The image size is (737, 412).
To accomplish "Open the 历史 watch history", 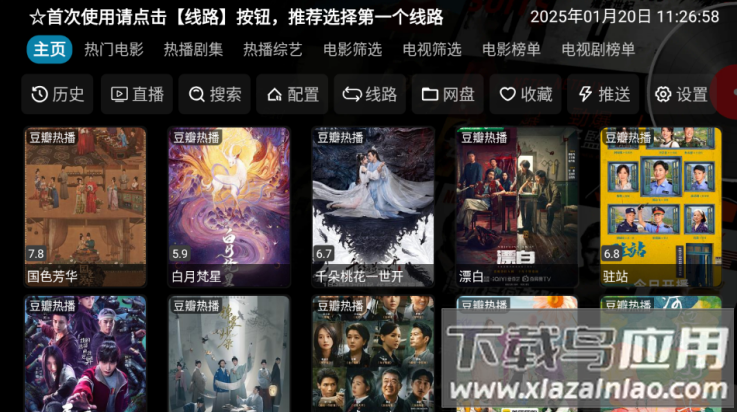I will (x=58, y=94).
